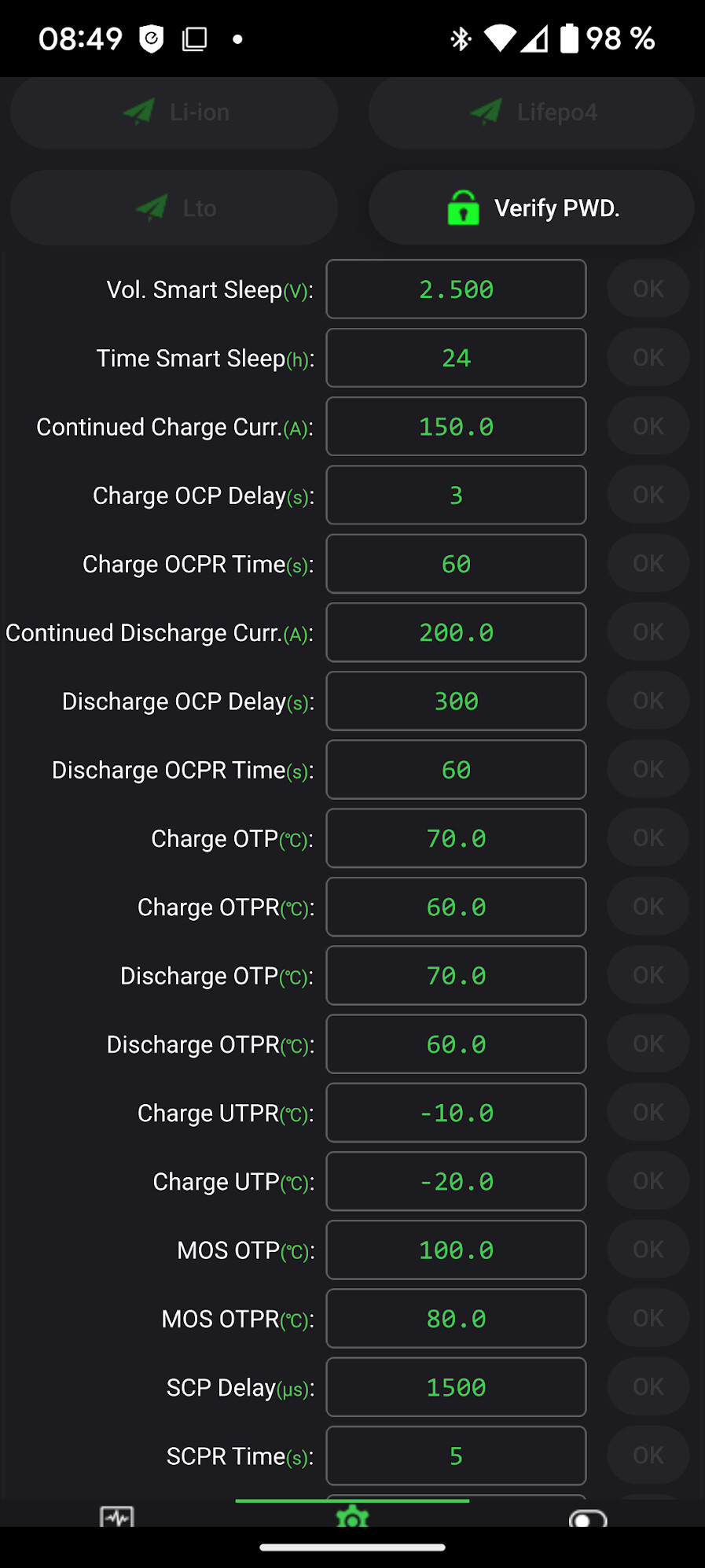Tap the Verify PWD. button
This screenshot has height=1568, width=705.
coord(531,208)
